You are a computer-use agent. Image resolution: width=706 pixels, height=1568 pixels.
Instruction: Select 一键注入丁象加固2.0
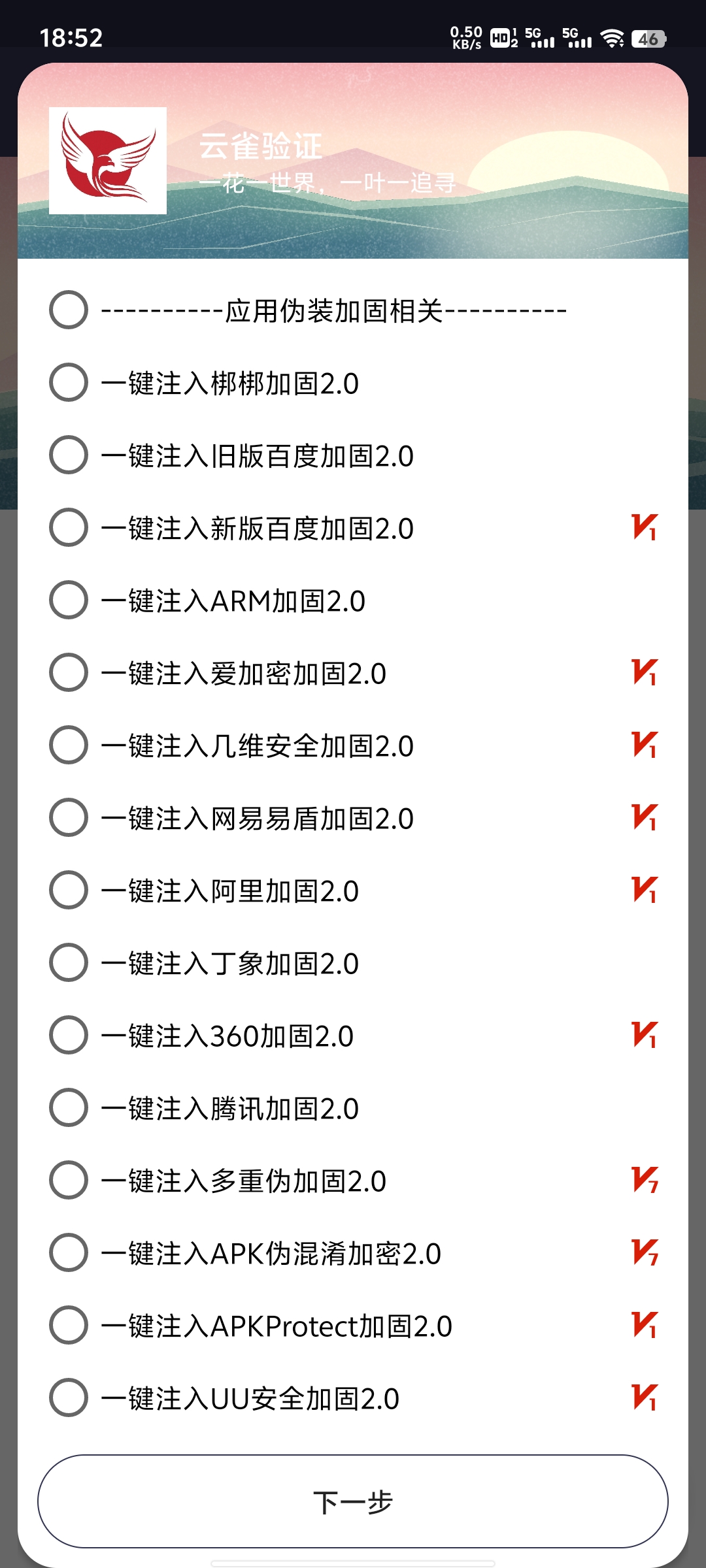point(69,963)
